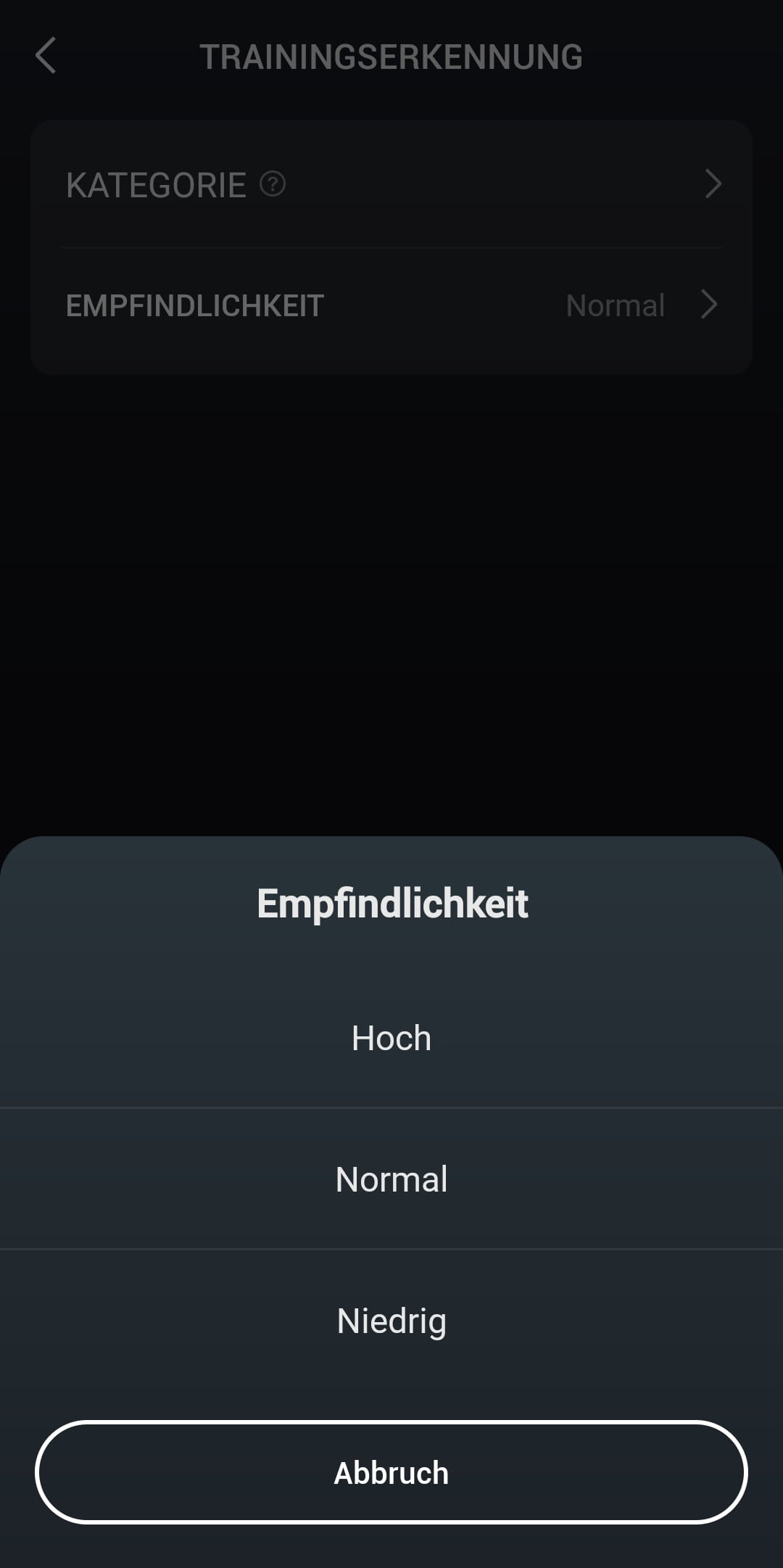
Task: Select the Hoch sensitivity option
Action: [x=391, y=1038]
